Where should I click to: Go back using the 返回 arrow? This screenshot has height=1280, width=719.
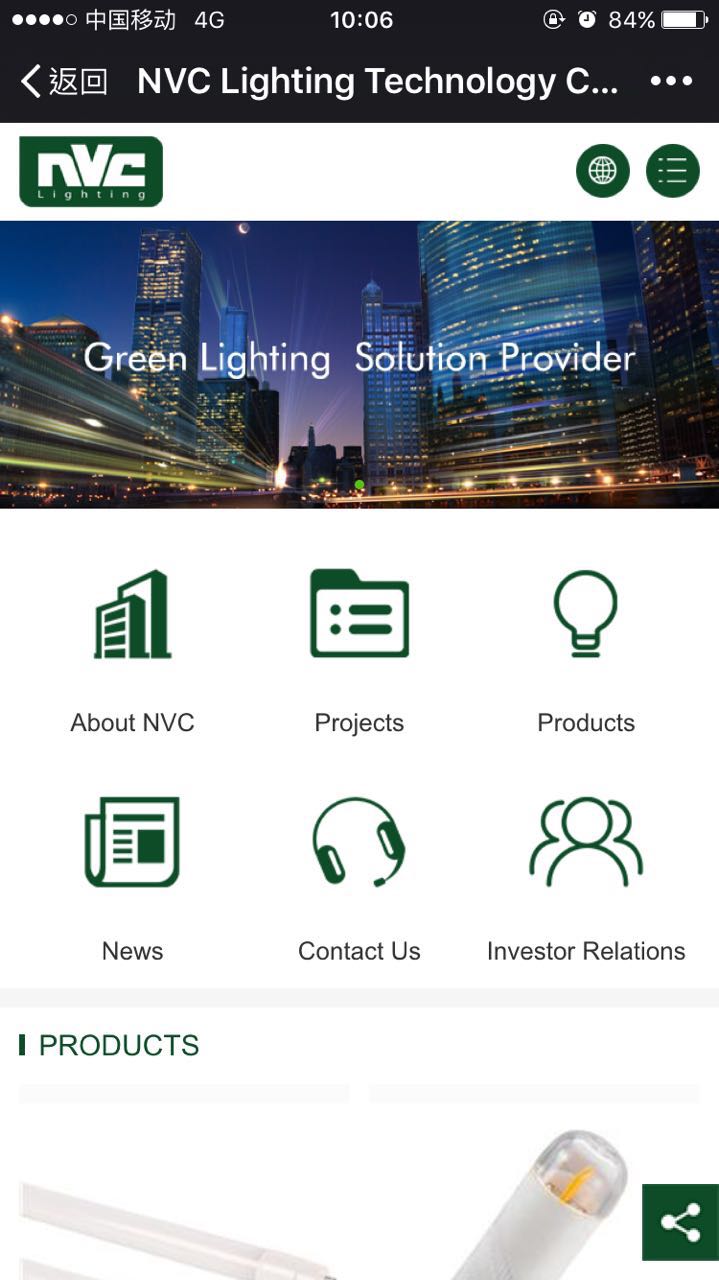62,82
